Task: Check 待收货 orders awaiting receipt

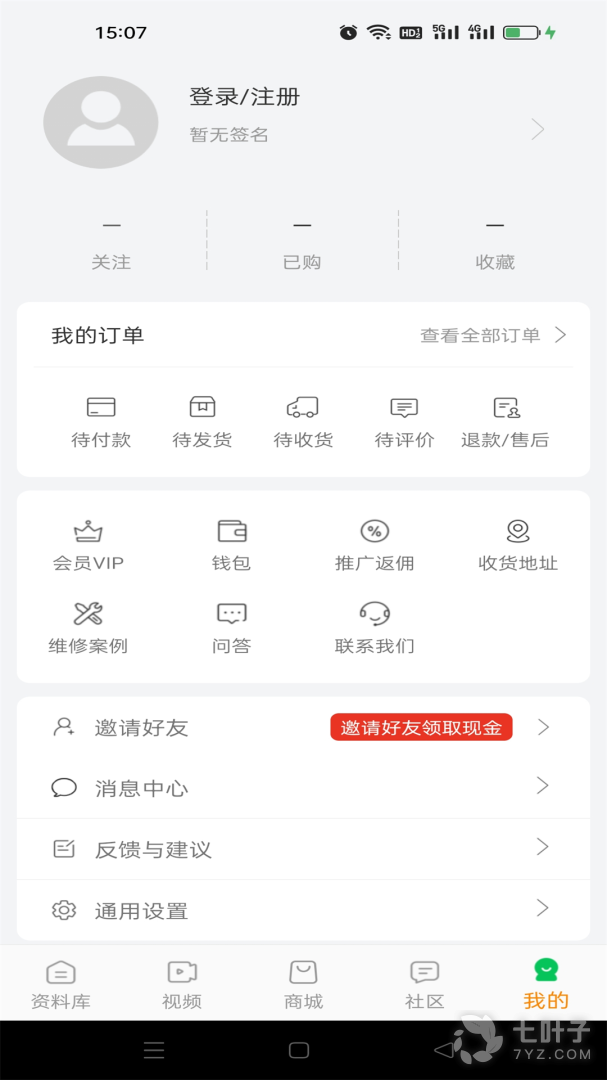Action: (303, 422)
